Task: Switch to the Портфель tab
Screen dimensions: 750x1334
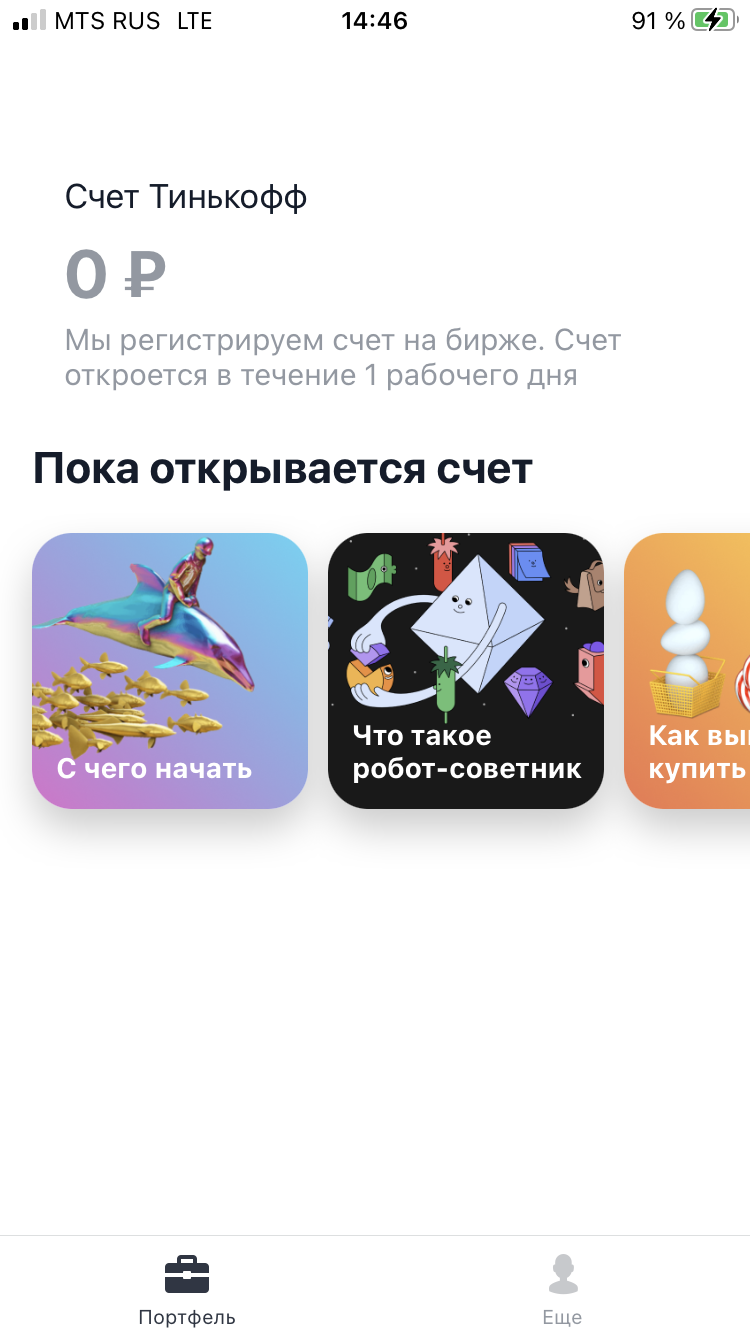Action: coord(187,1290)
